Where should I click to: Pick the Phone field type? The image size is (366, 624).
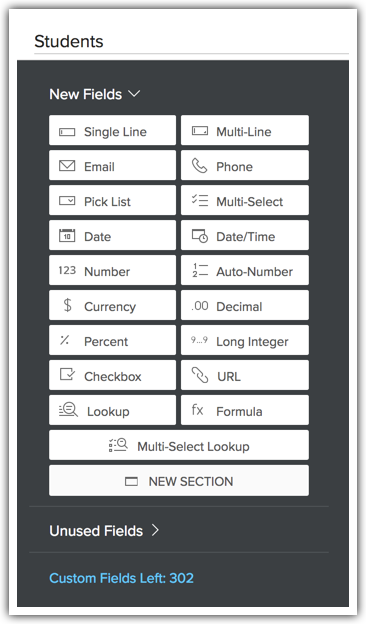click(245, 165)
